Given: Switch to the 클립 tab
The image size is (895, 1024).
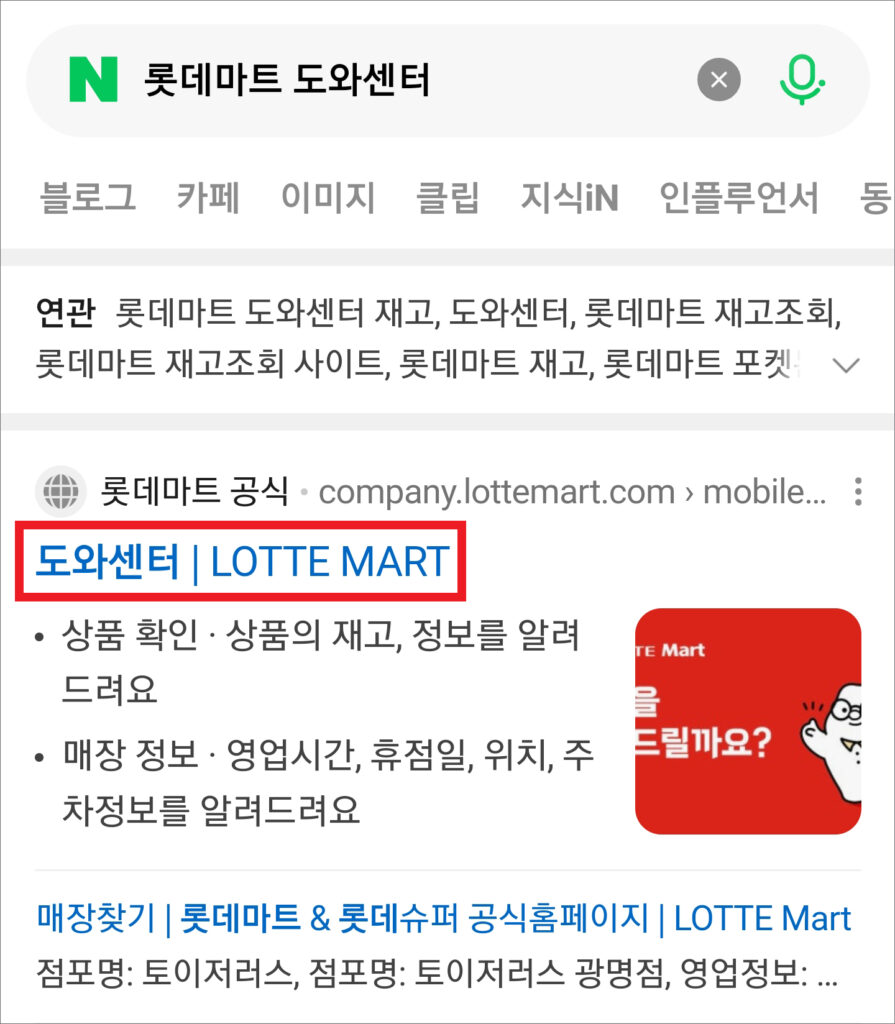Looking at the screenshot, I should [447, 197].
